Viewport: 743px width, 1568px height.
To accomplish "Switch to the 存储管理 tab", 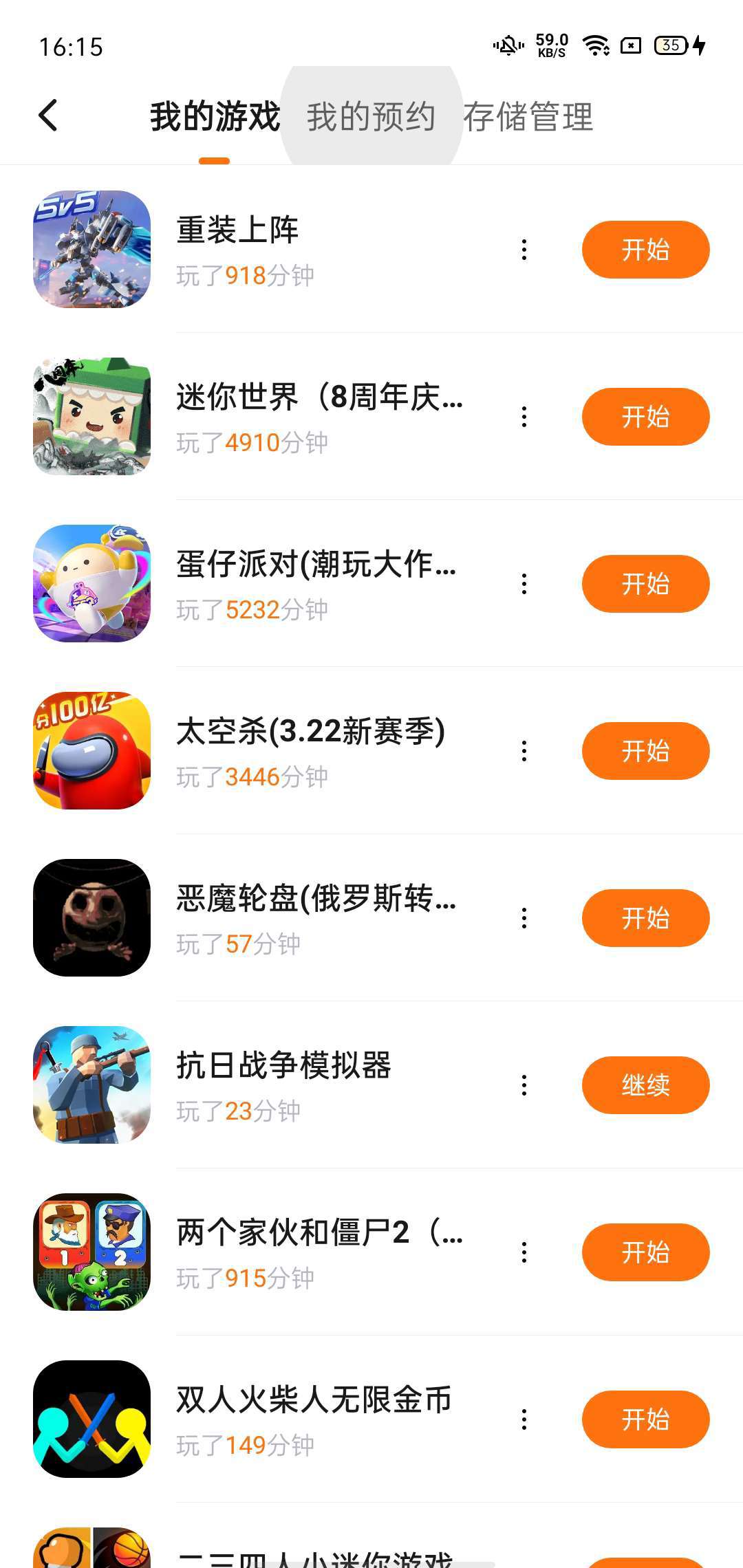I will coord(528,116).
